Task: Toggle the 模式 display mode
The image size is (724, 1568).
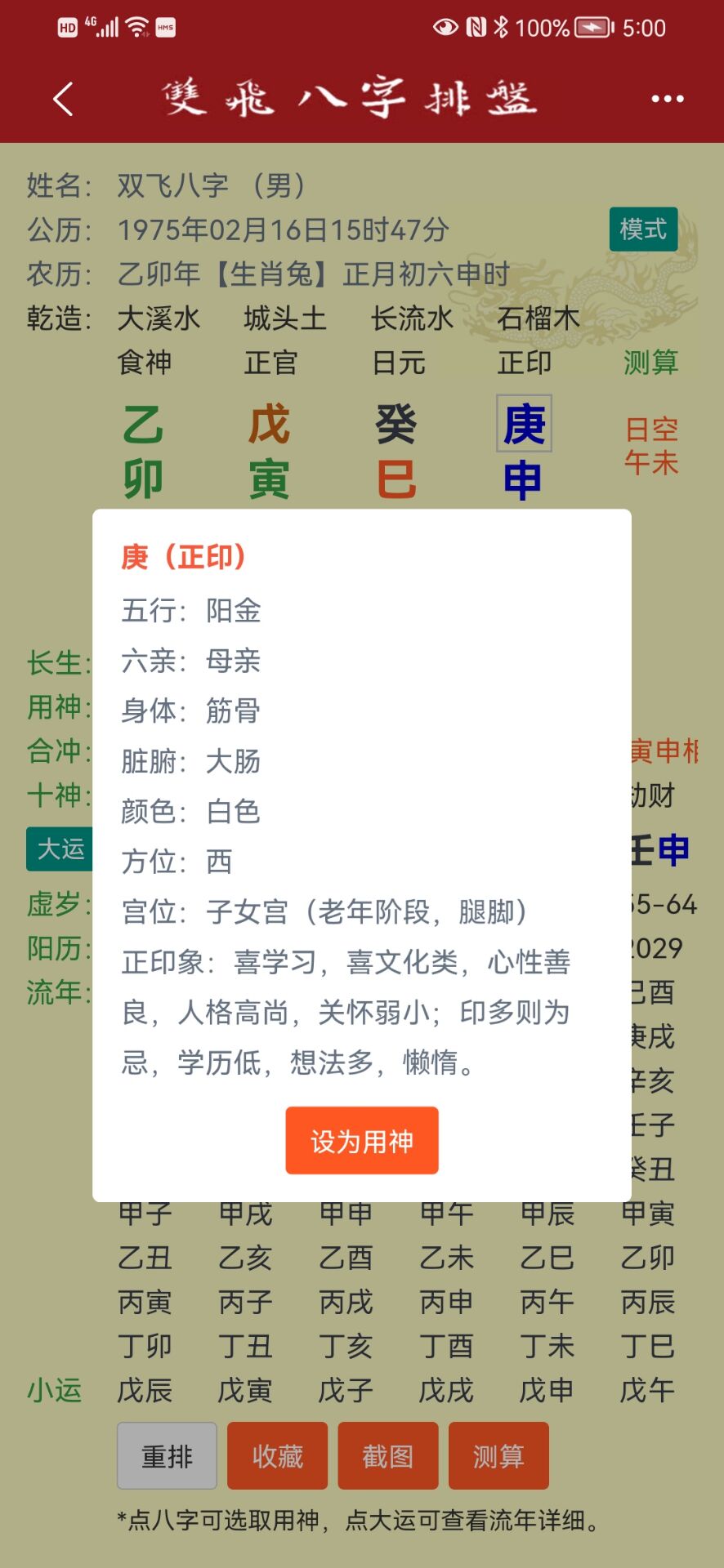Action: pos(643,230)
